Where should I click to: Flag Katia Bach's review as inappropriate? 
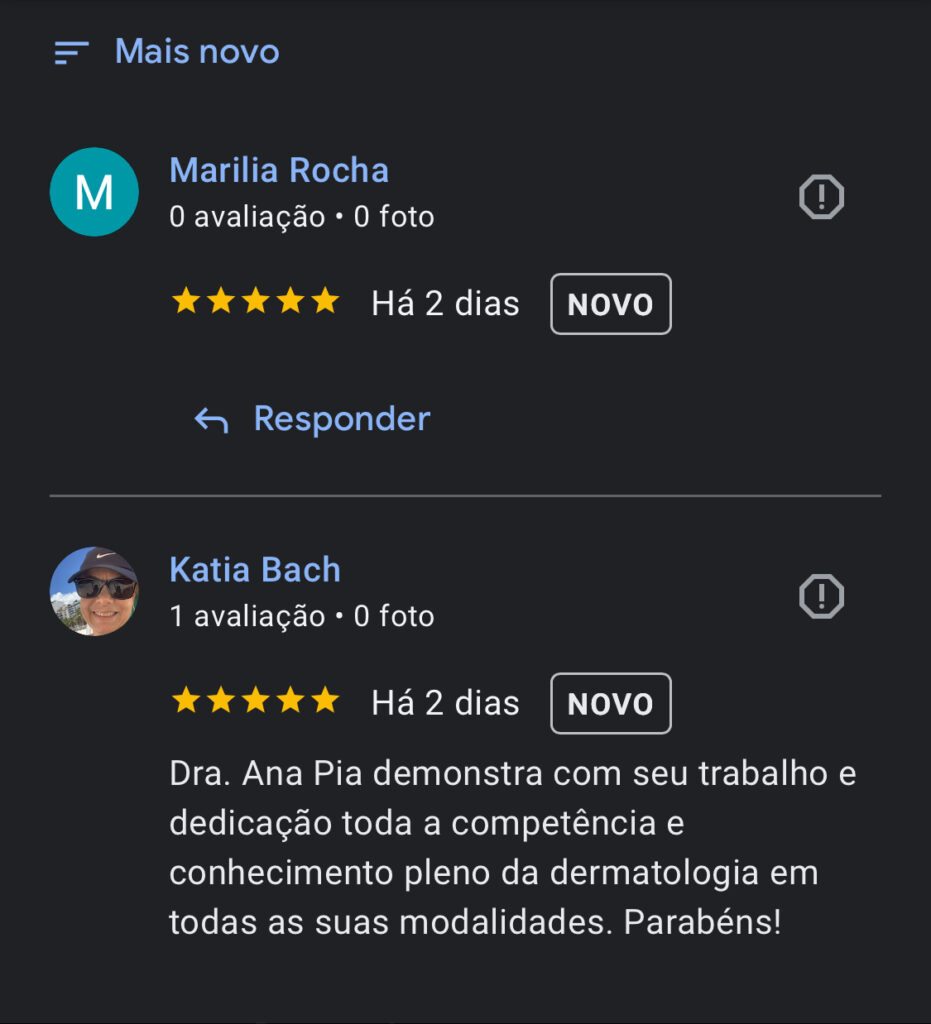pyautogui.click(x=821, y=597)
